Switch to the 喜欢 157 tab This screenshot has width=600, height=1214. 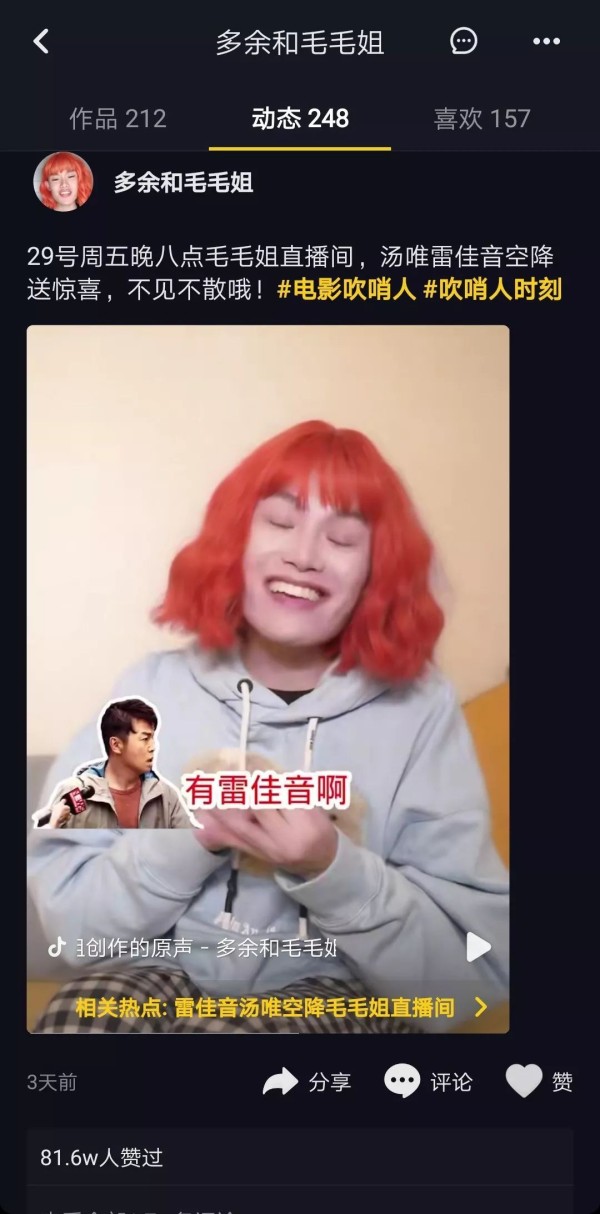482,118
